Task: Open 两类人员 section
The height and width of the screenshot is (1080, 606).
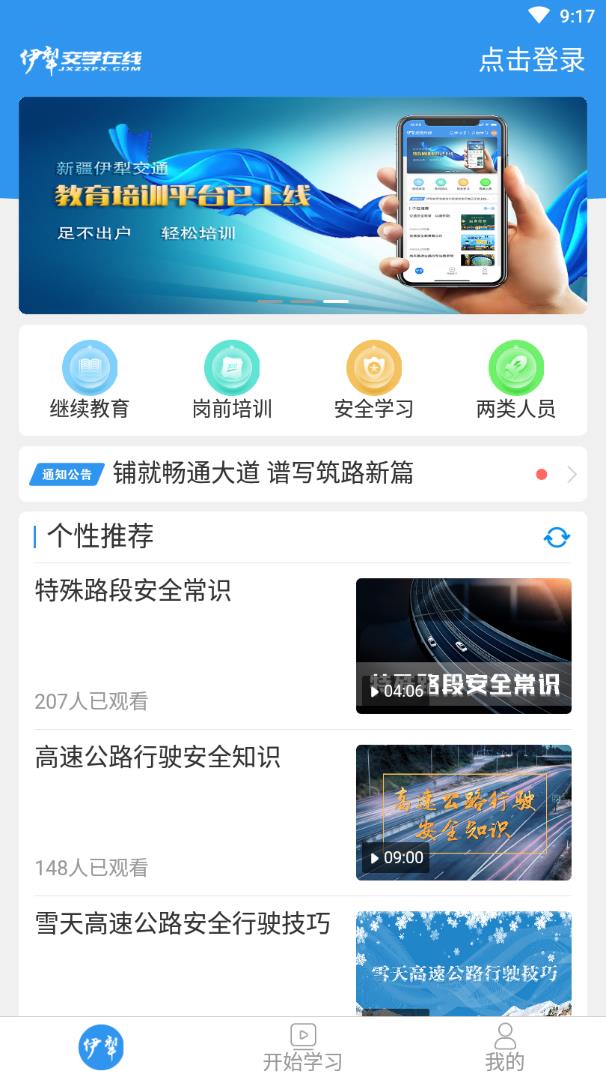Action: point(516,380)
